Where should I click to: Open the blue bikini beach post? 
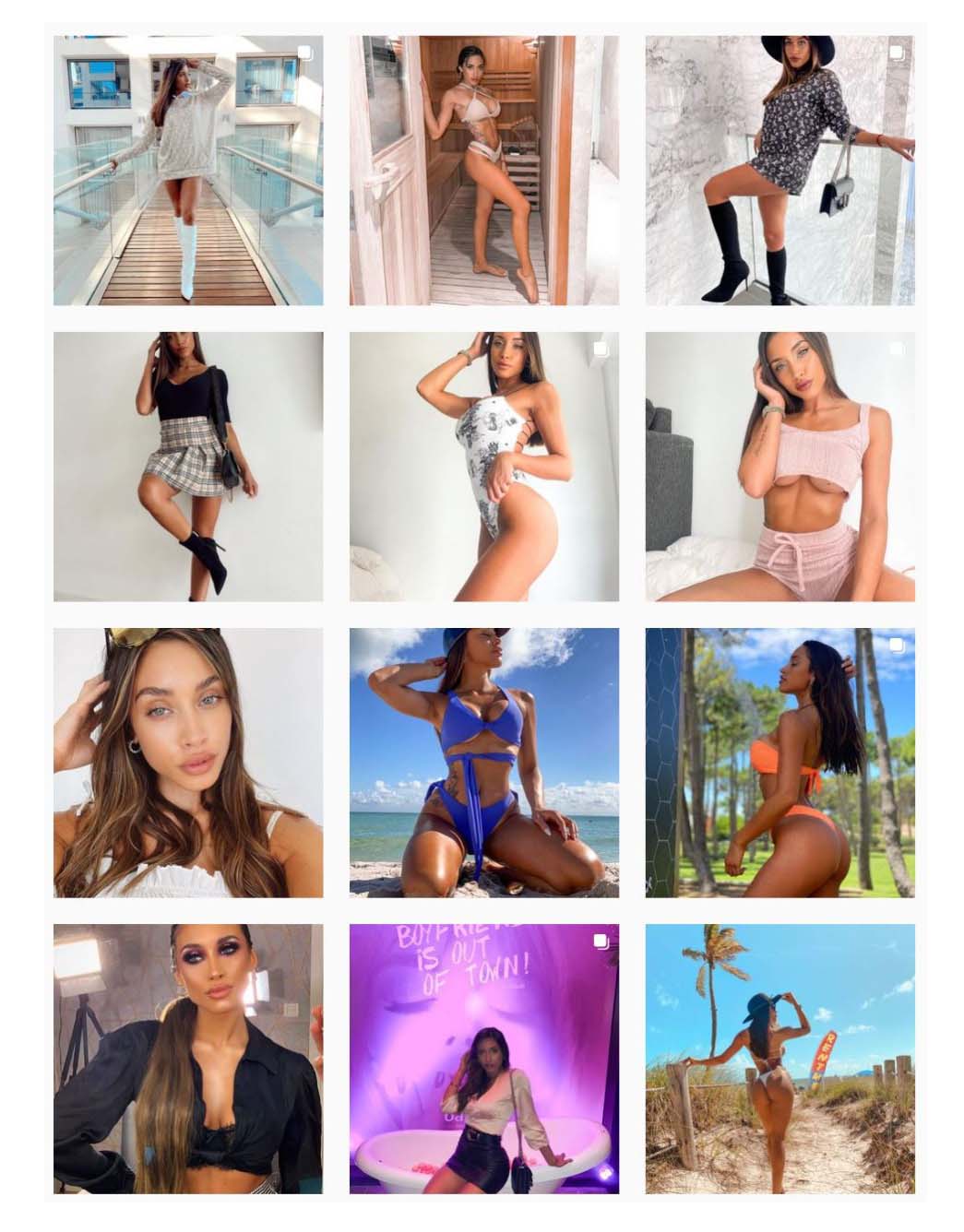click(x=484, y=763)
